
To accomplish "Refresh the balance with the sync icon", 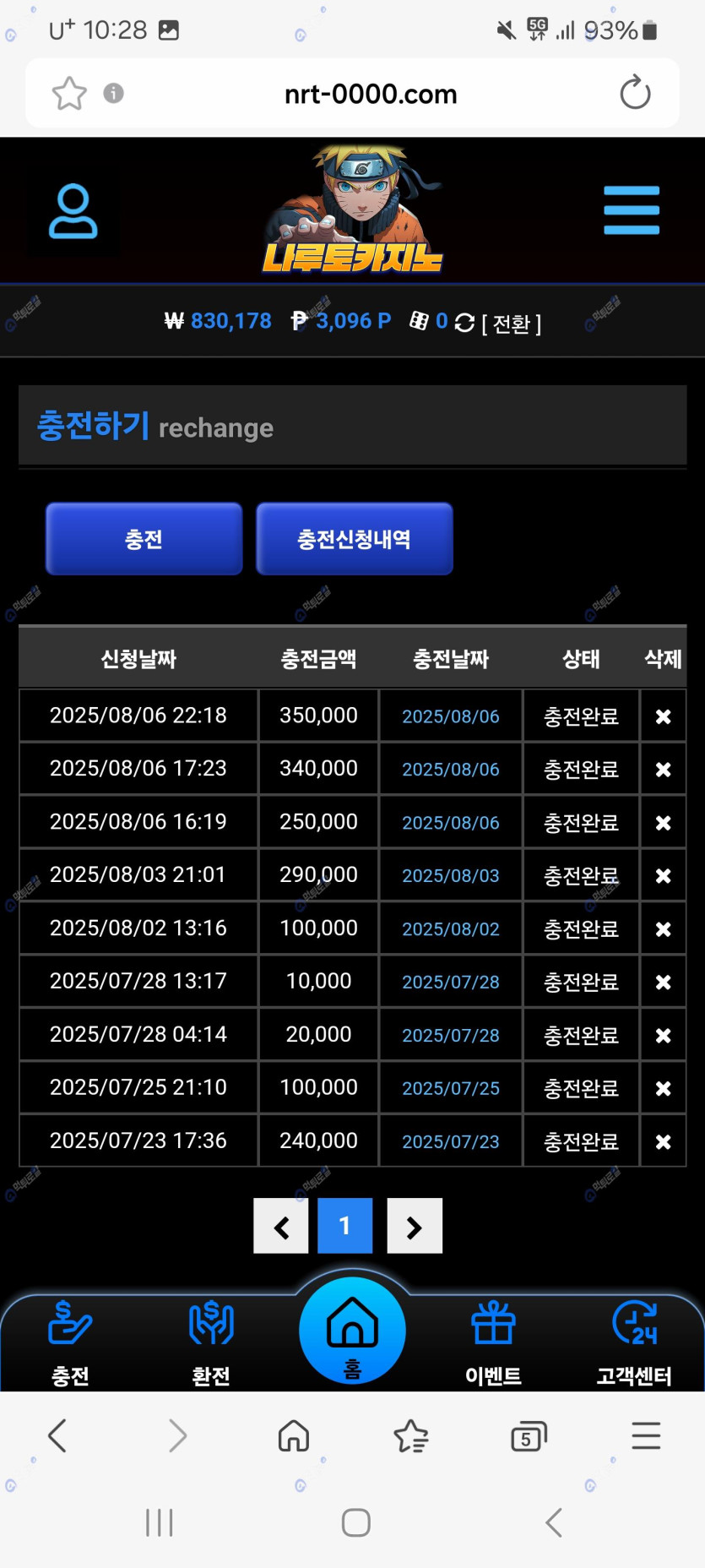I will tap(464, 323).
